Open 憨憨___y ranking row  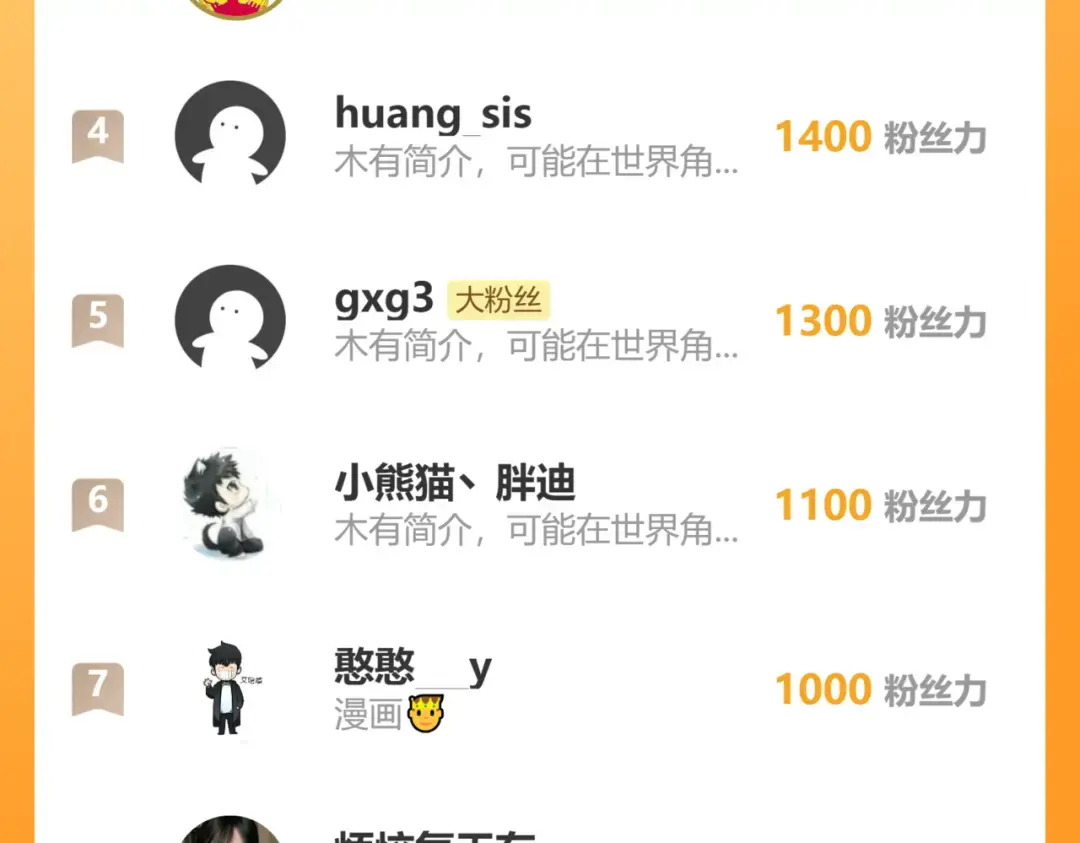(540, 688)
